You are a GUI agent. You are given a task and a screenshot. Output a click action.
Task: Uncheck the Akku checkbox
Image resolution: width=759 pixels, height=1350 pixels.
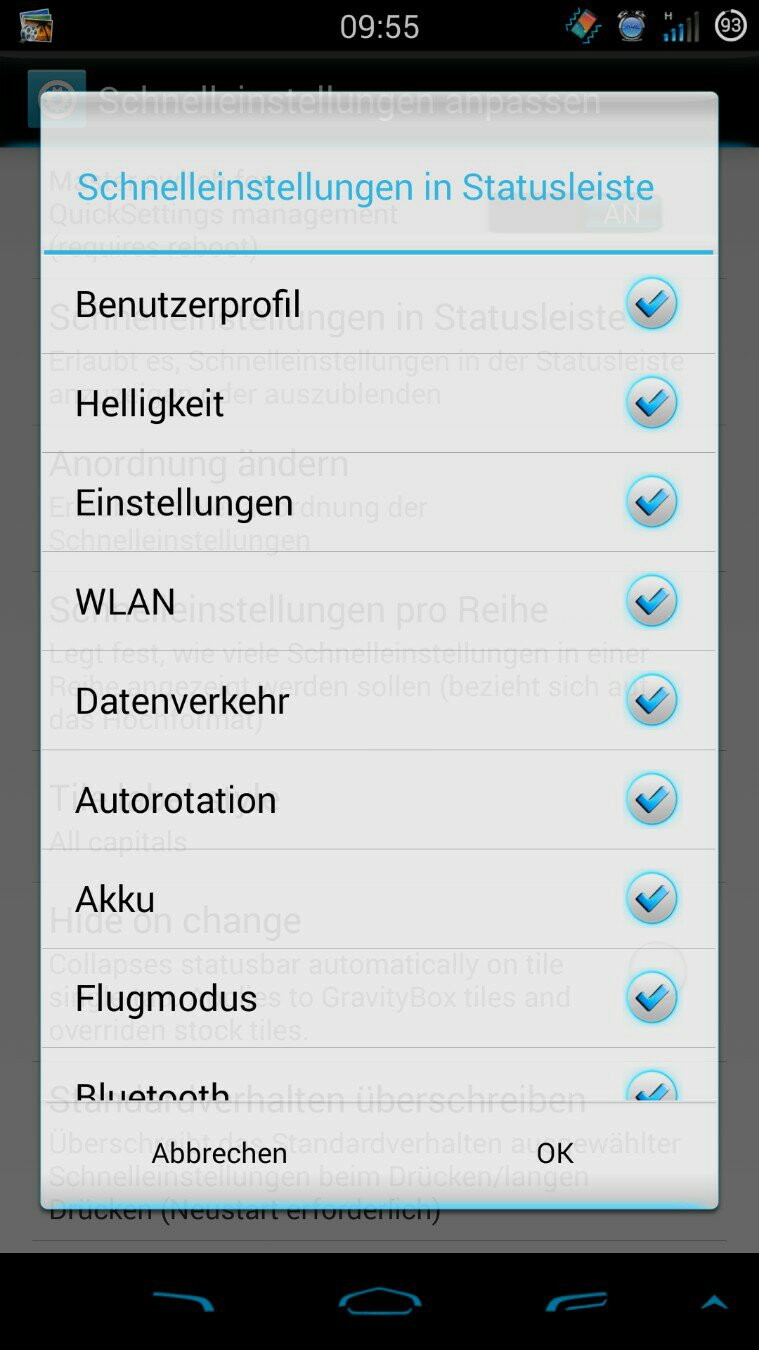[652, 898]
